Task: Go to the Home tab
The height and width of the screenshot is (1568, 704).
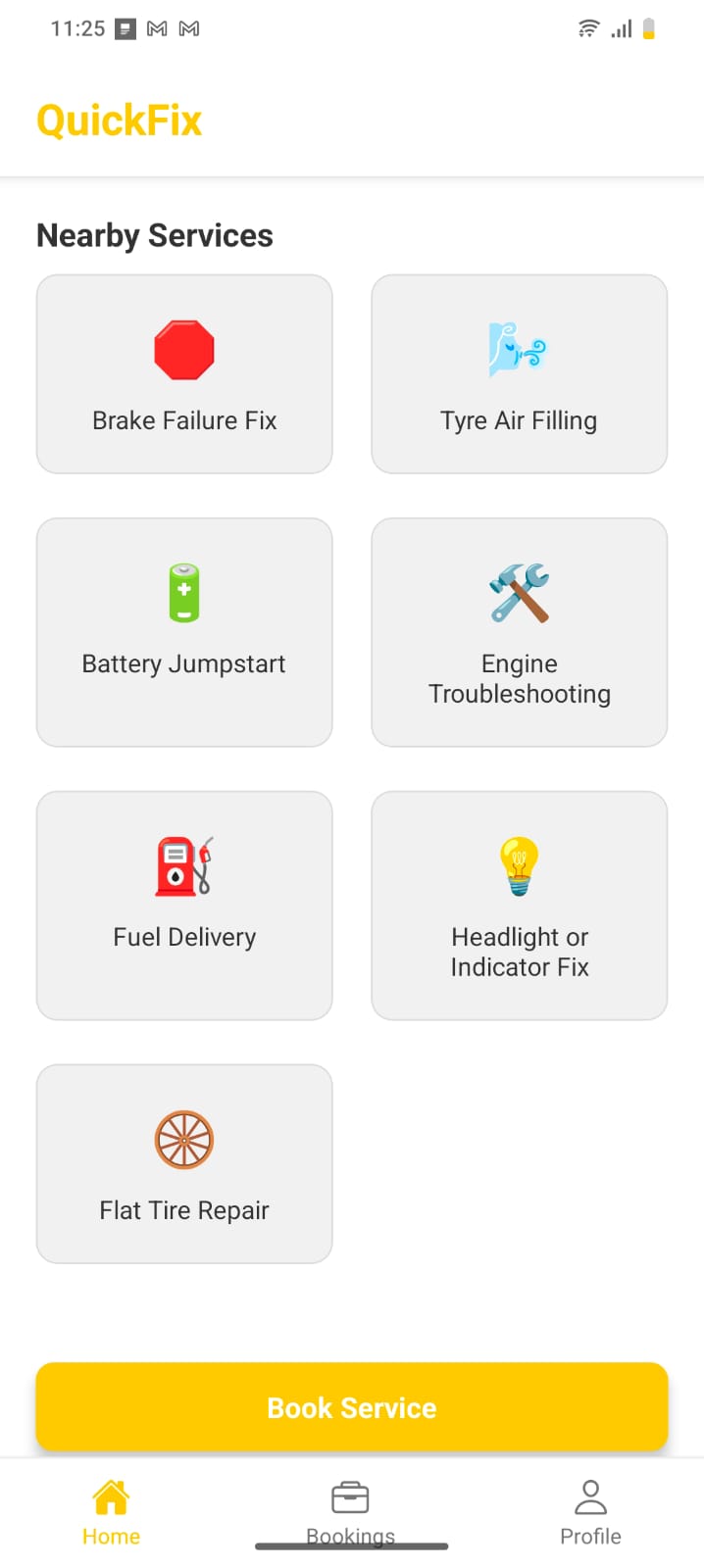Action: (x=111, y=1513)
